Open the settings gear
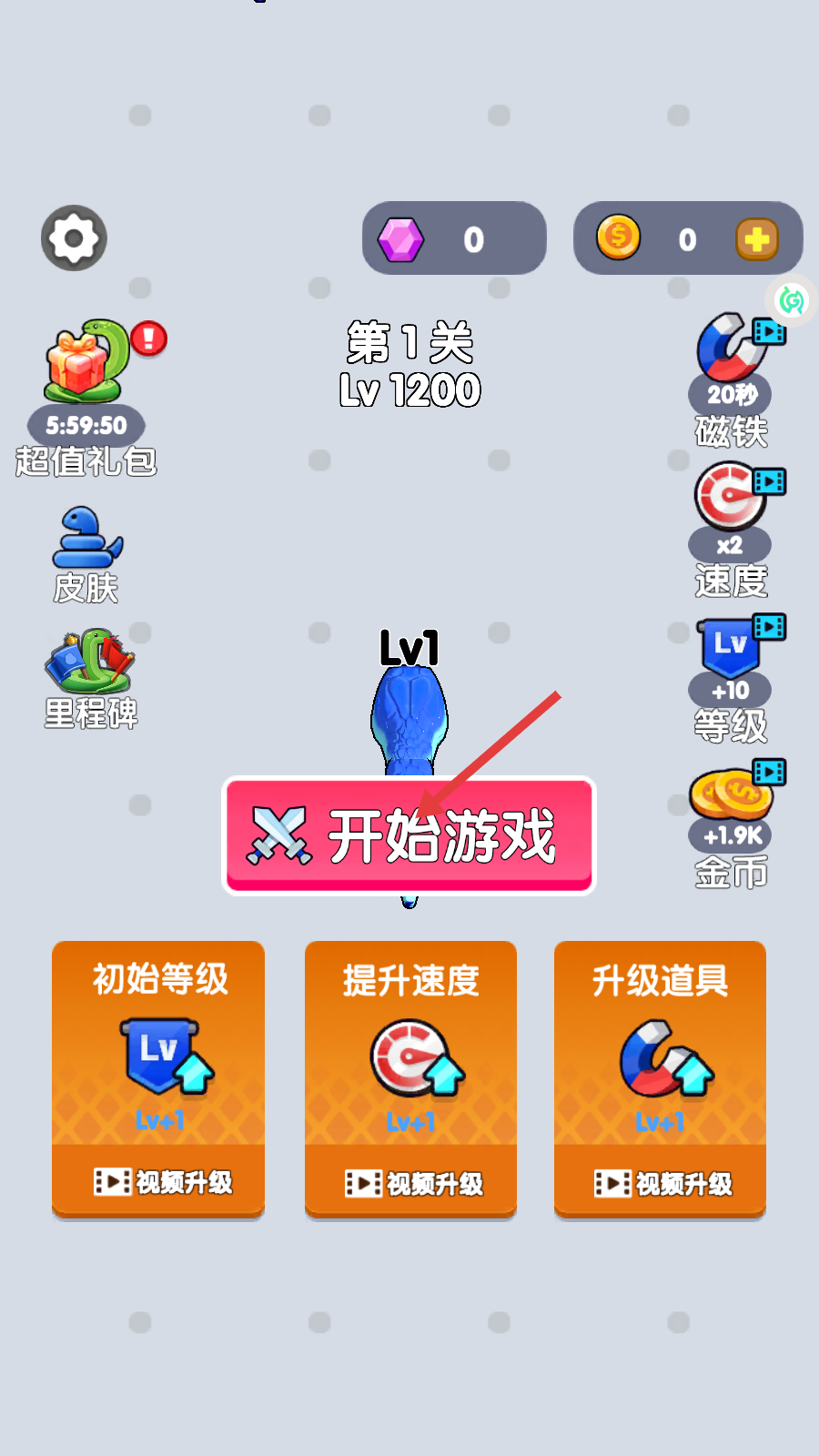Screen dimensions: 819x1456 click(x=74, y=238)
